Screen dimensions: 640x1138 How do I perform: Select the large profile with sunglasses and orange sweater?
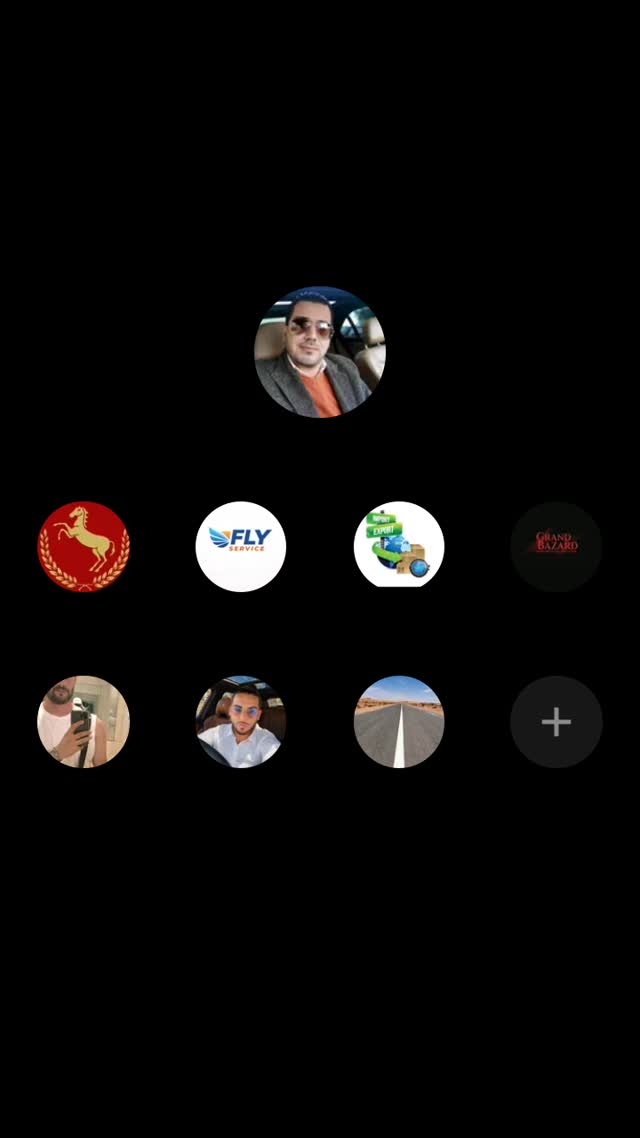(x=319, y=352)
